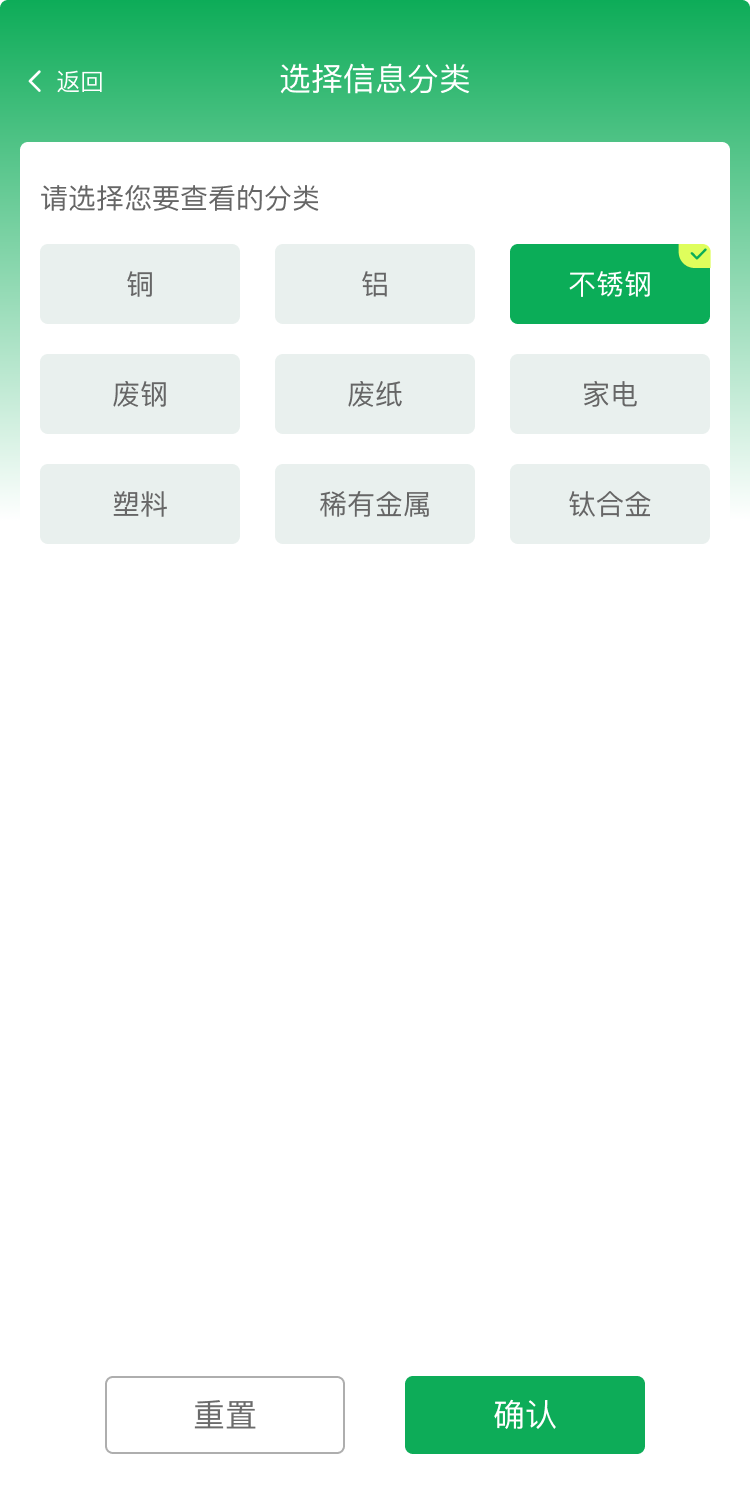Select the 铜 category
Screen dimensions: 750x1510
coord(140,284)
